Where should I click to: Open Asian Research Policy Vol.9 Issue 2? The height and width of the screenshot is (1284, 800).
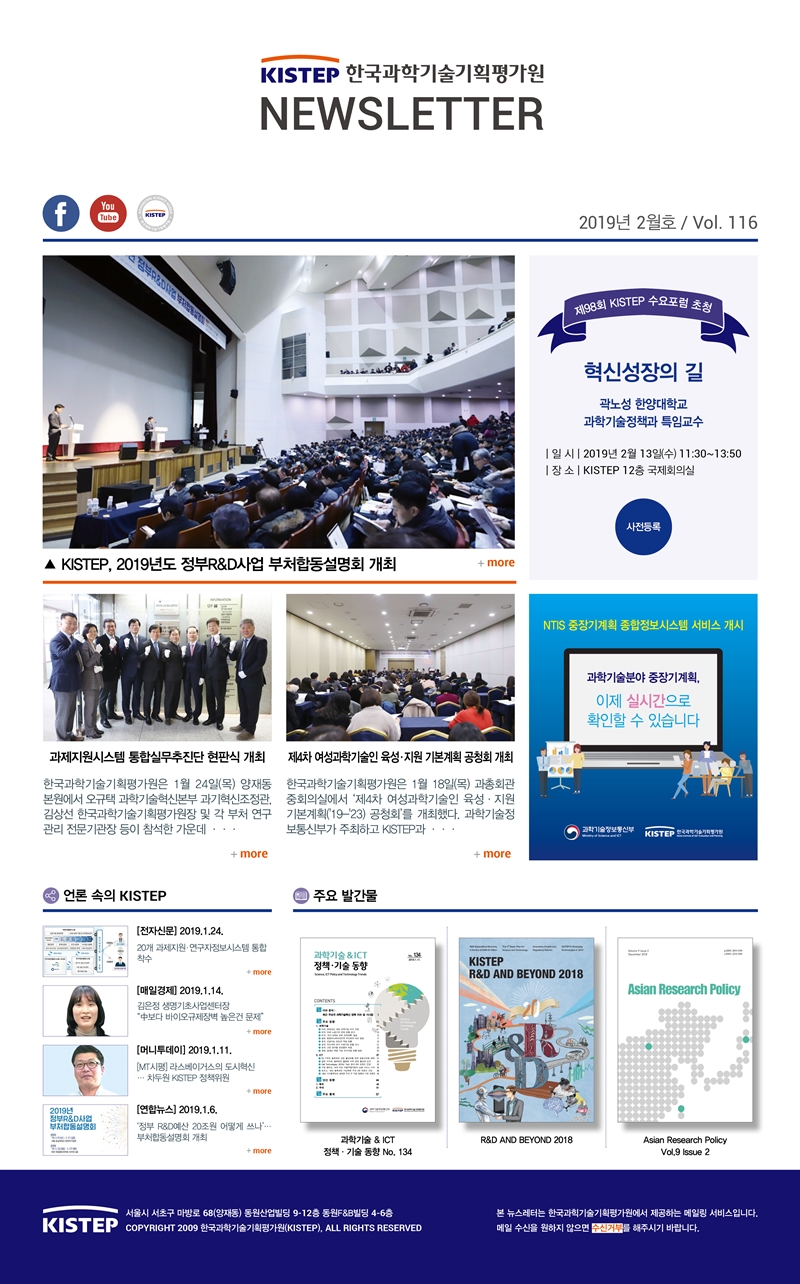coord(685,1030)
